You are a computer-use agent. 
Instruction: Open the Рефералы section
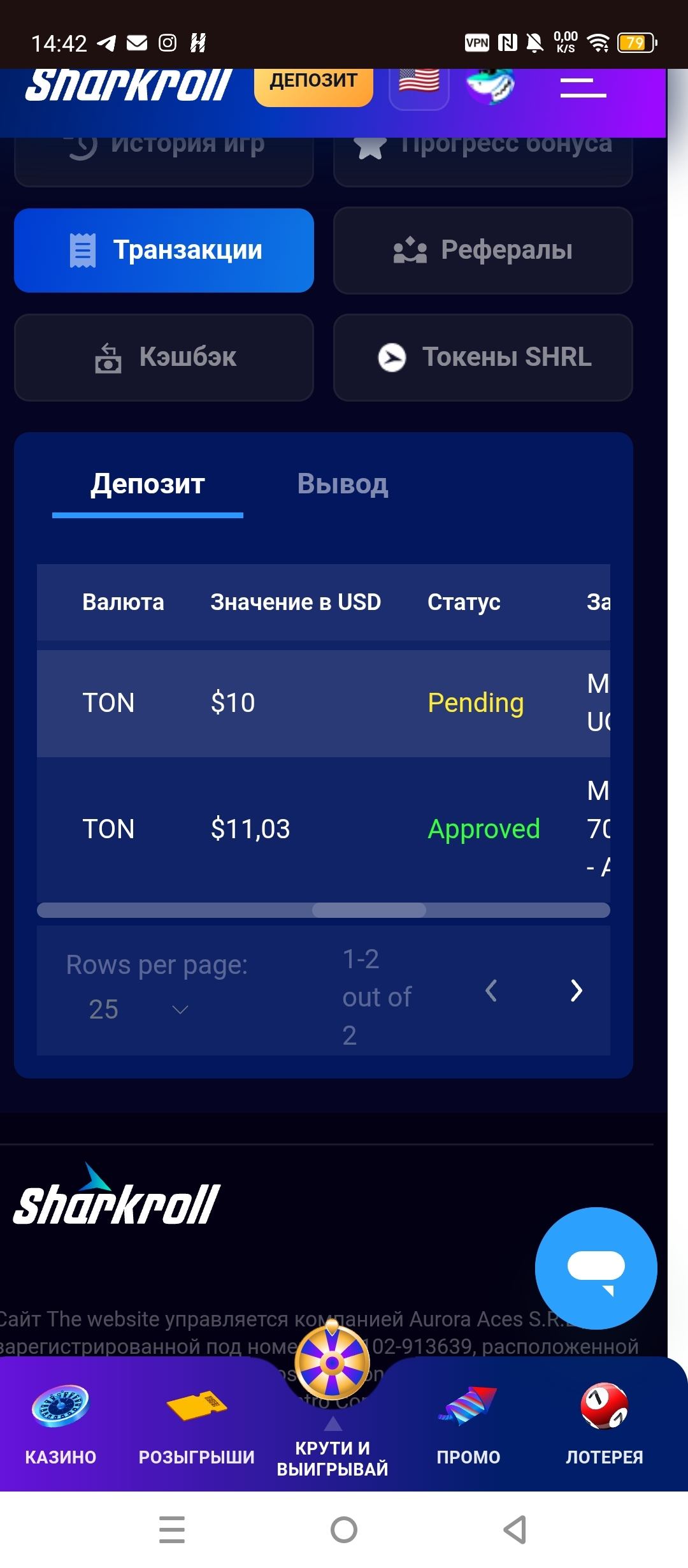[x=482, y=250]
